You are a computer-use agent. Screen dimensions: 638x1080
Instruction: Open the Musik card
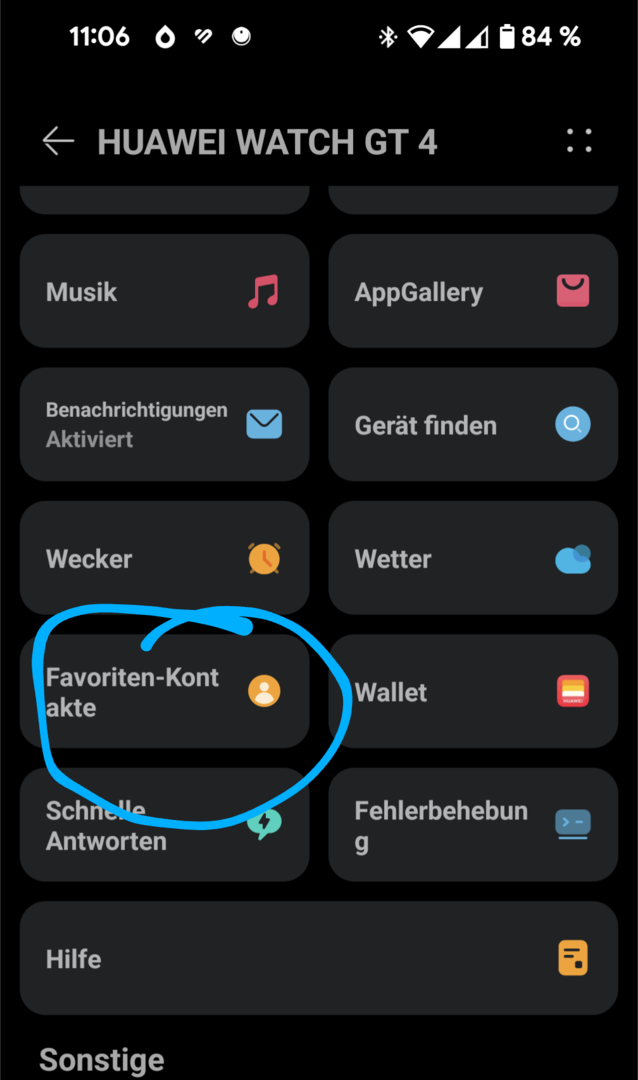click(x=164, y=292)
